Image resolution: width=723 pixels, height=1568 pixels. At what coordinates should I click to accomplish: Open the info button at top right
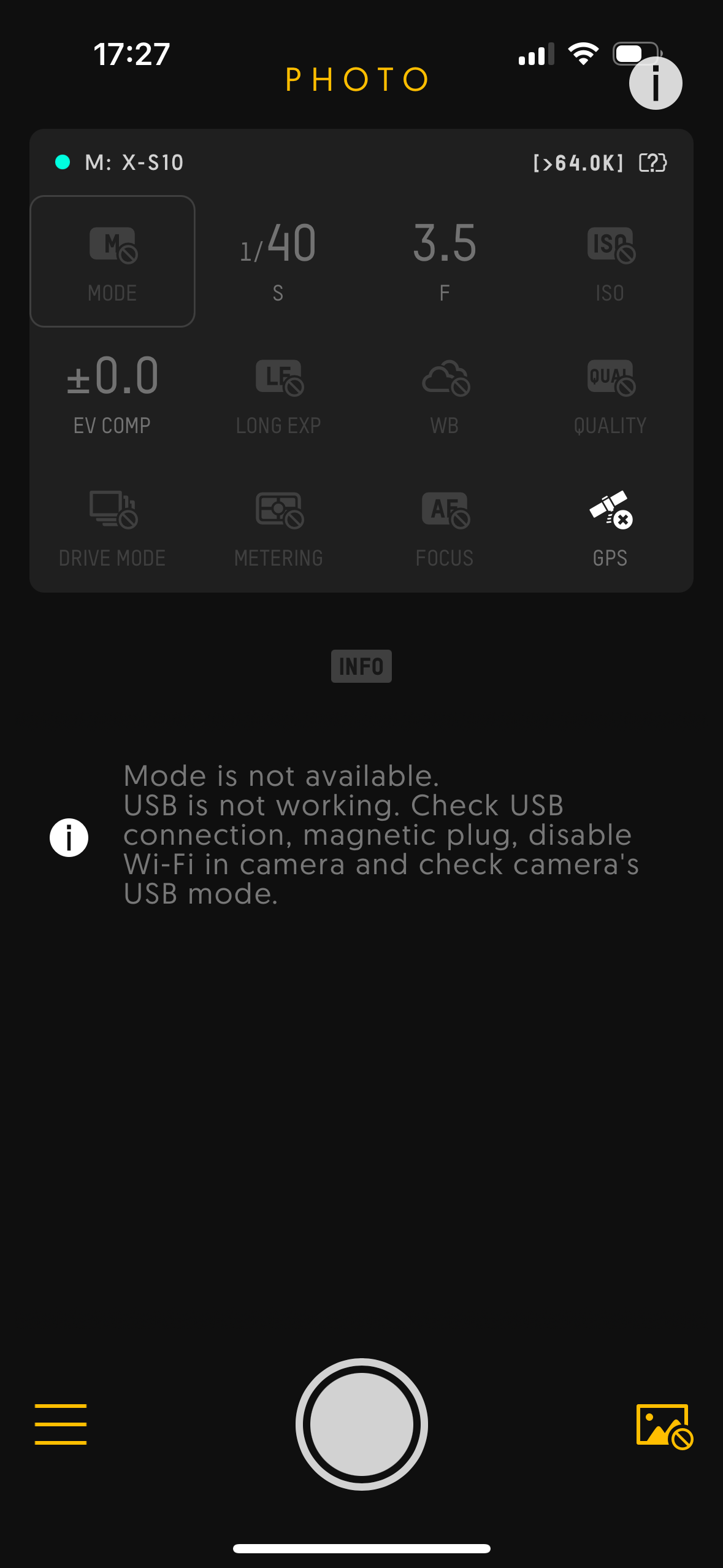click(655, 83)
